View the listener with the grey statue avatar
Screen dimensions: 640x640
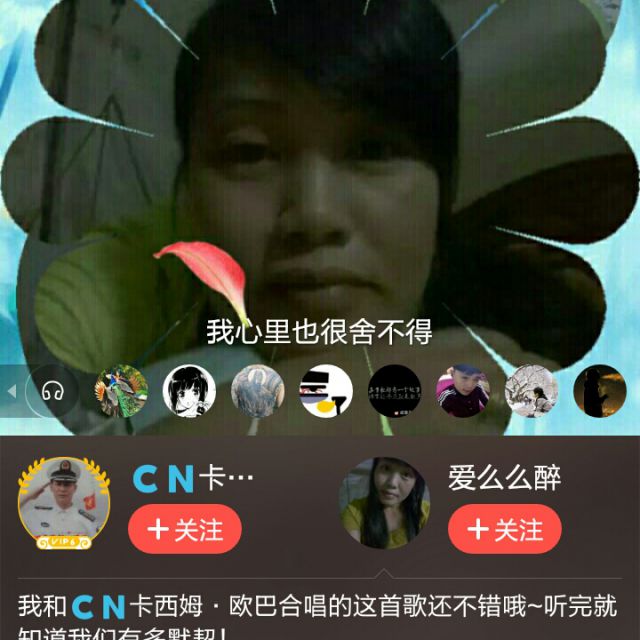click(258, 390)
